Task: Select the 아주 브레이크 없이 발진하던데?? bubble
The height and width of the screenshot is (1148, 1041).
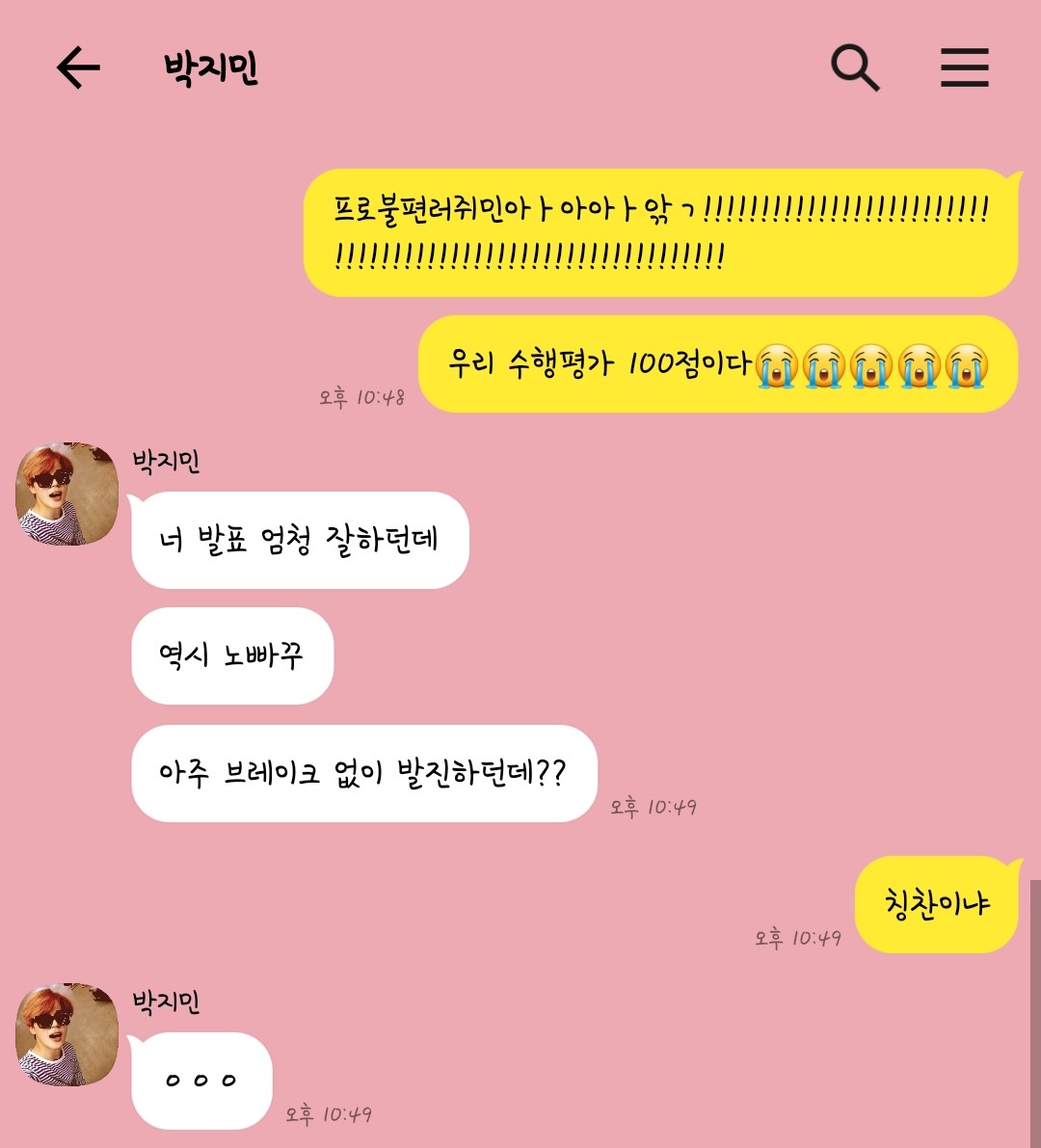Action: (364, 770)
